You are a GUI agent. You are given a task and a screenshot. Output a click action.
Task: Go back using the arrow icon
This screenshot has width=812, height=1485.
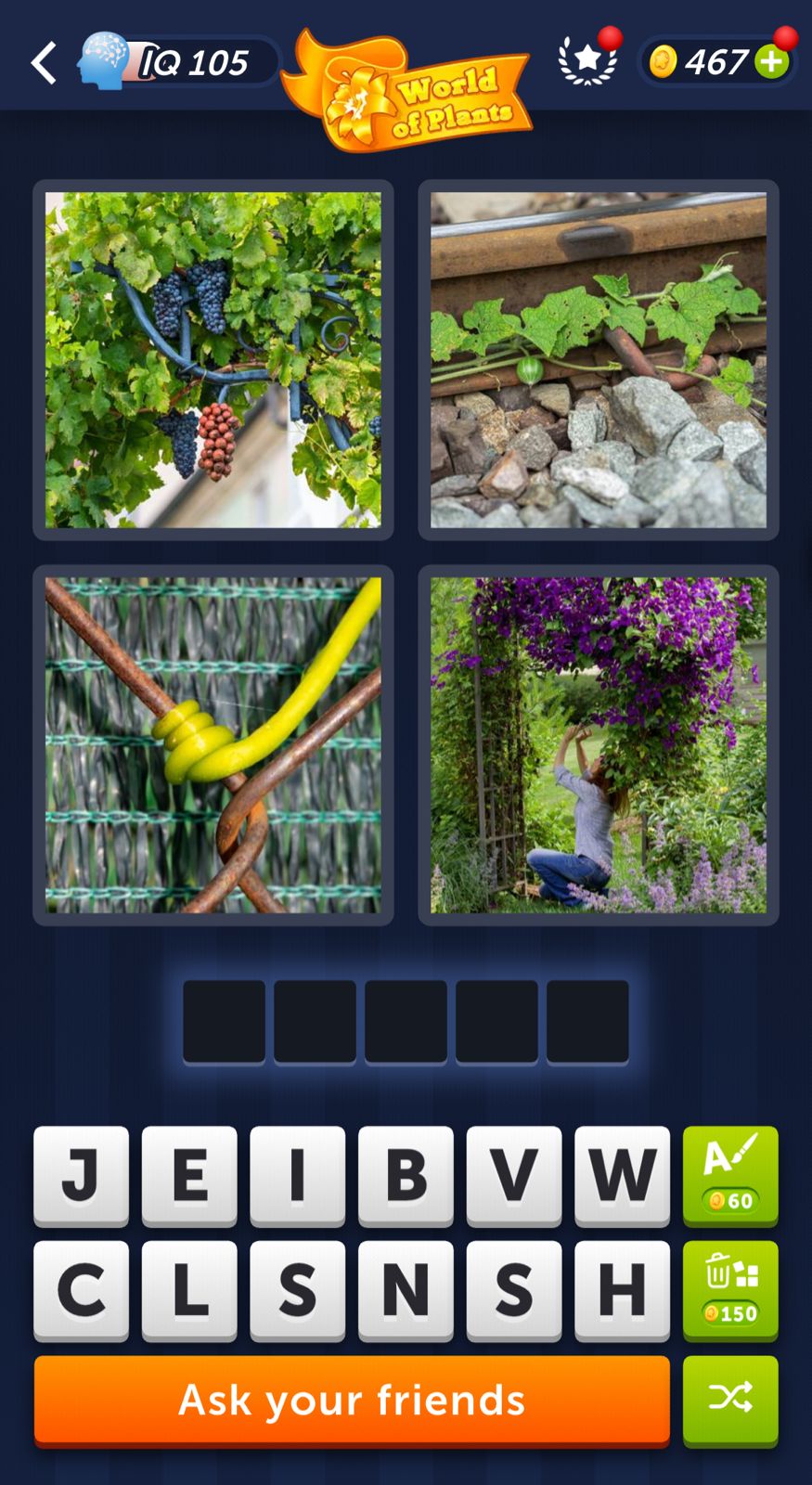[44, 63]
